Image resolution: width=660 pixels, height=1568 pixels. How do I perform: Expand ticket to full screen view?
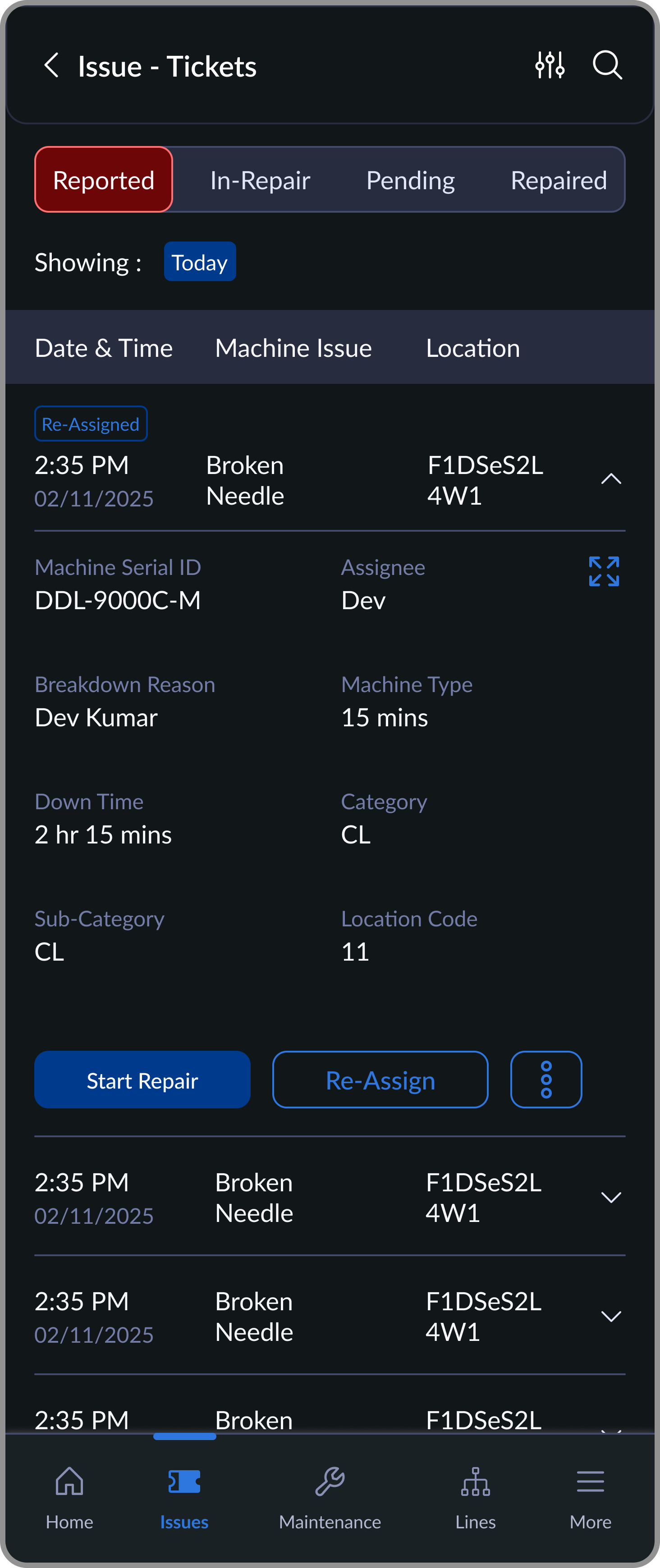click(x=603, y=572)
